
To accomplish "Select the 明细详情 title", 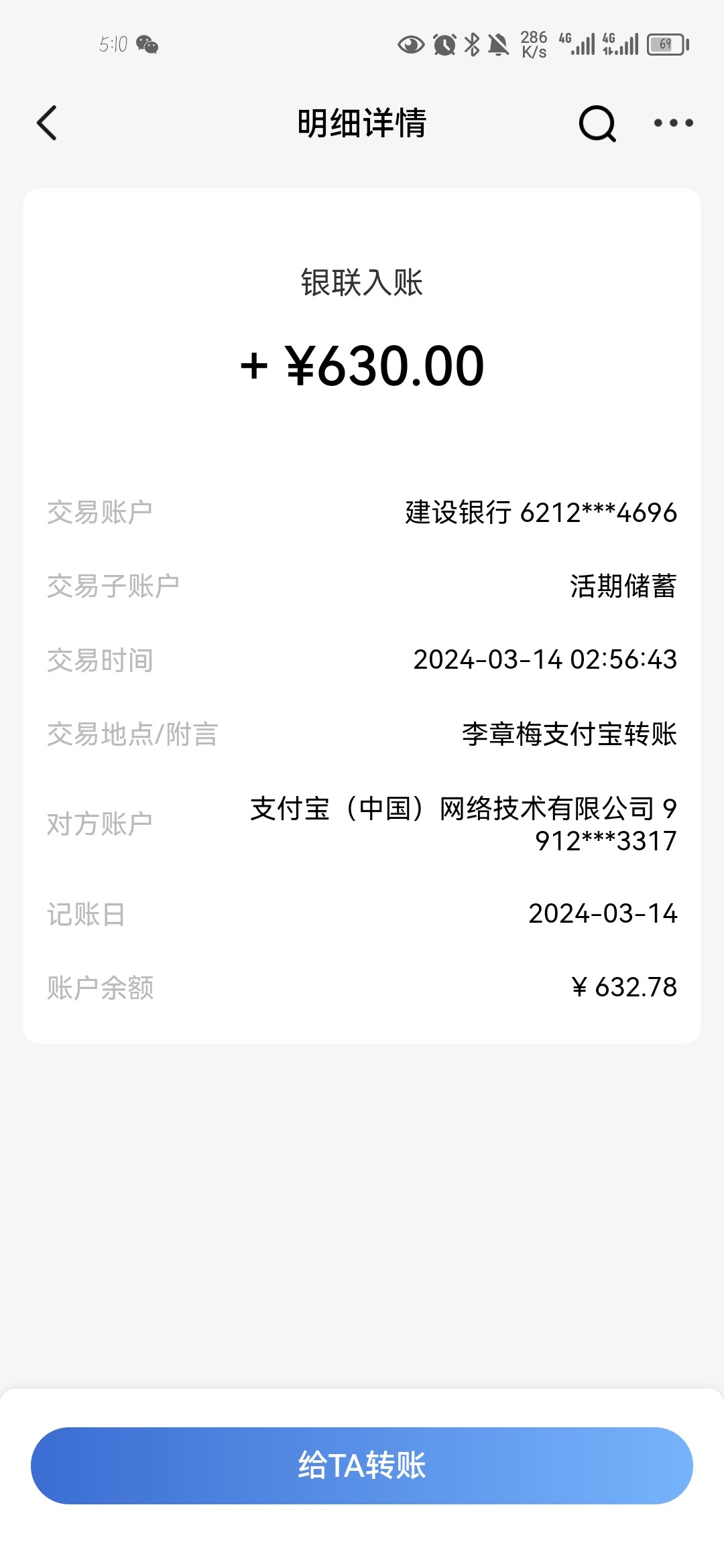I will pyautogui.click(x=362, y=124).
